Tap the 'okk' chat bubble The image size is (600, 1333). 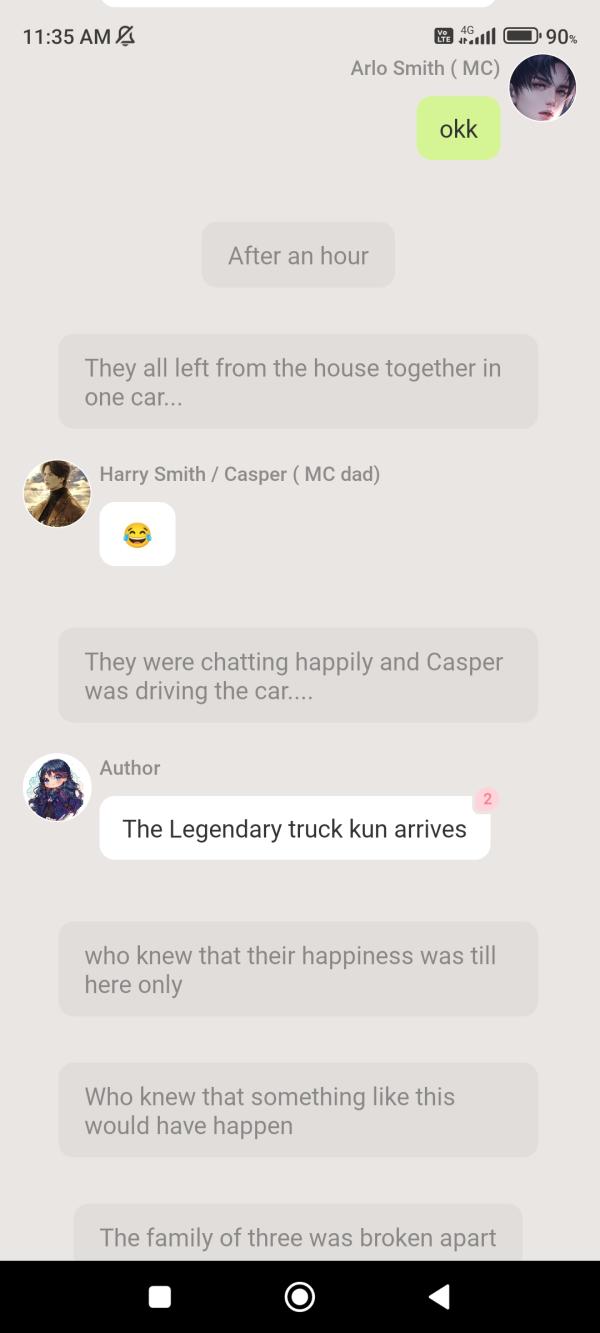pos(458,129)
